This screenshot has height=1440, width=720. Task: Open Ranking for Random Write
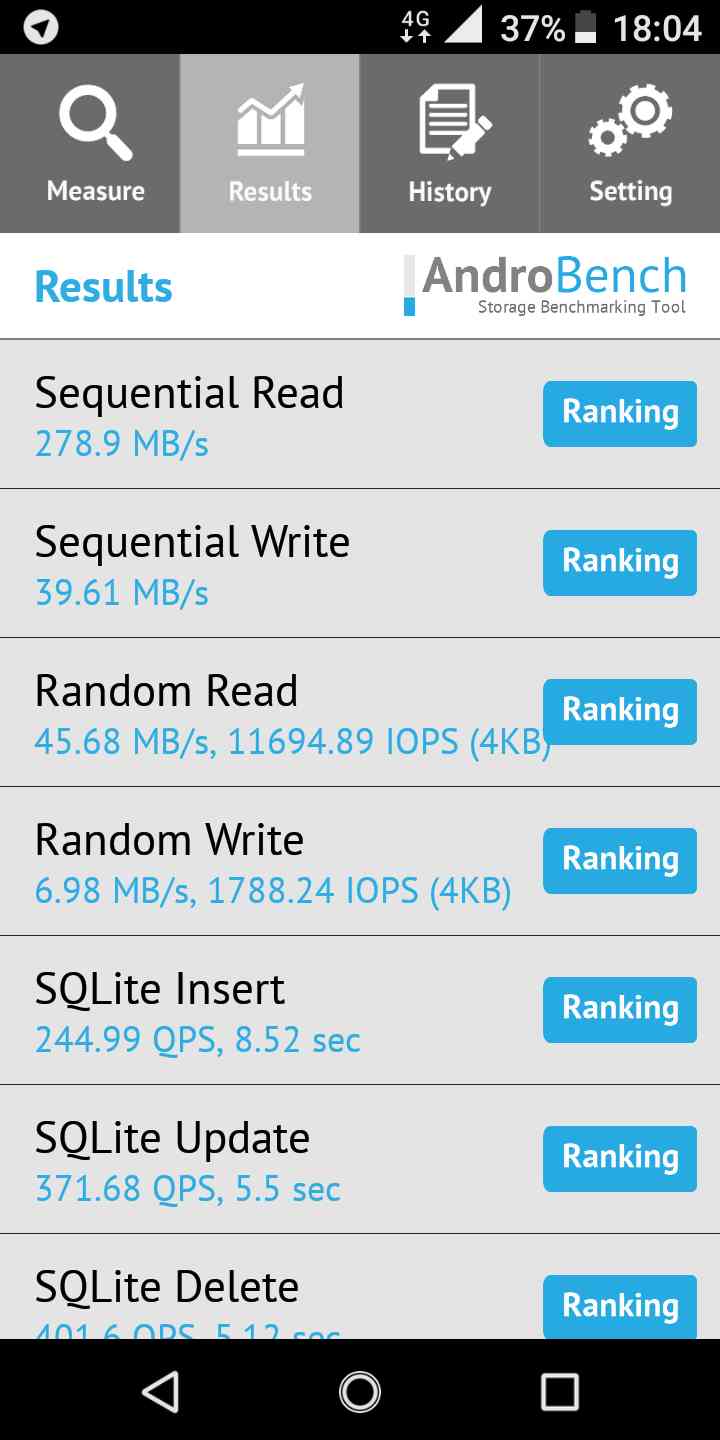click(620, 860)
